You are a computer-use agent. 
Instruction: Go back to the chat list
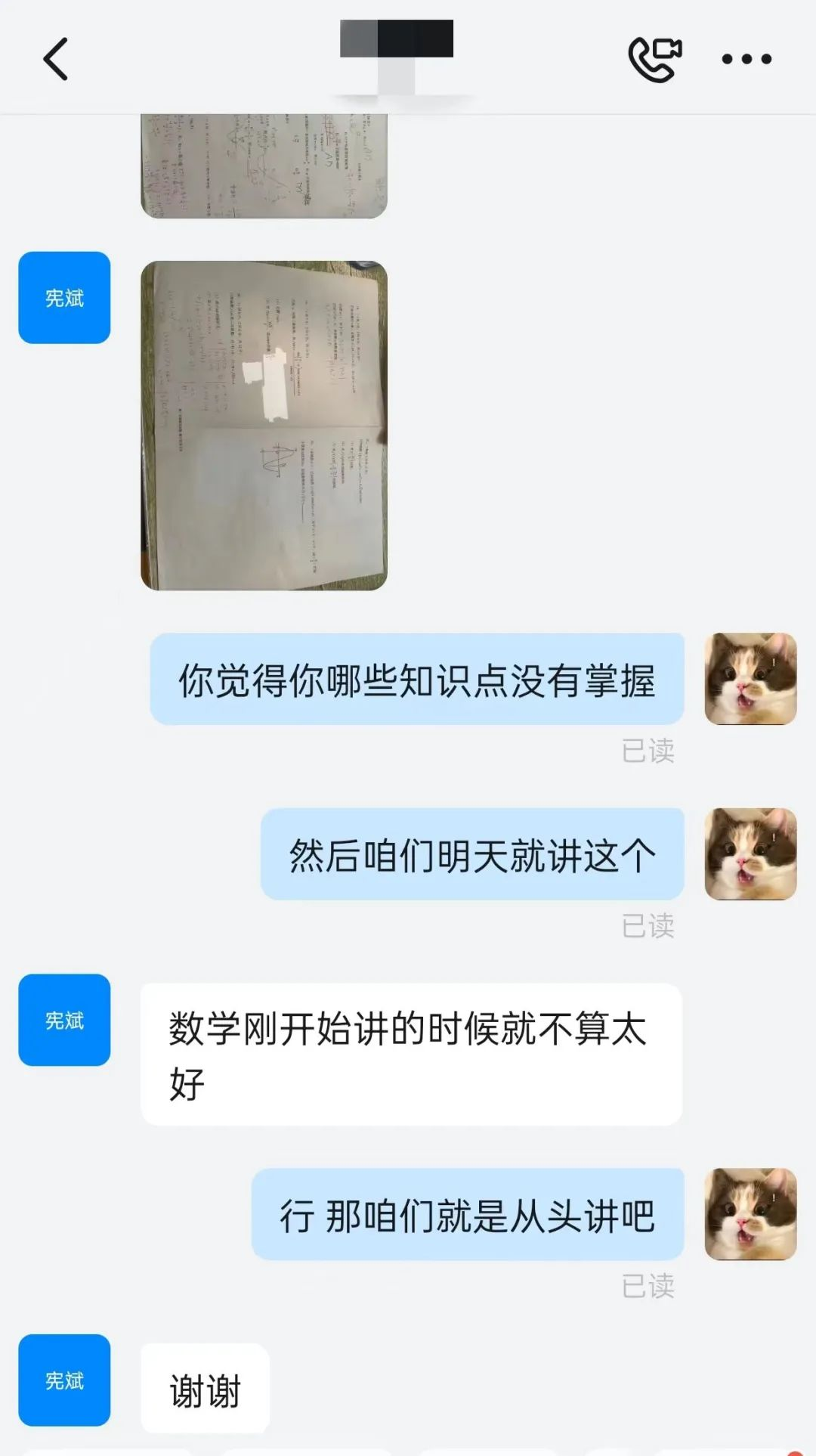point(56,59)
